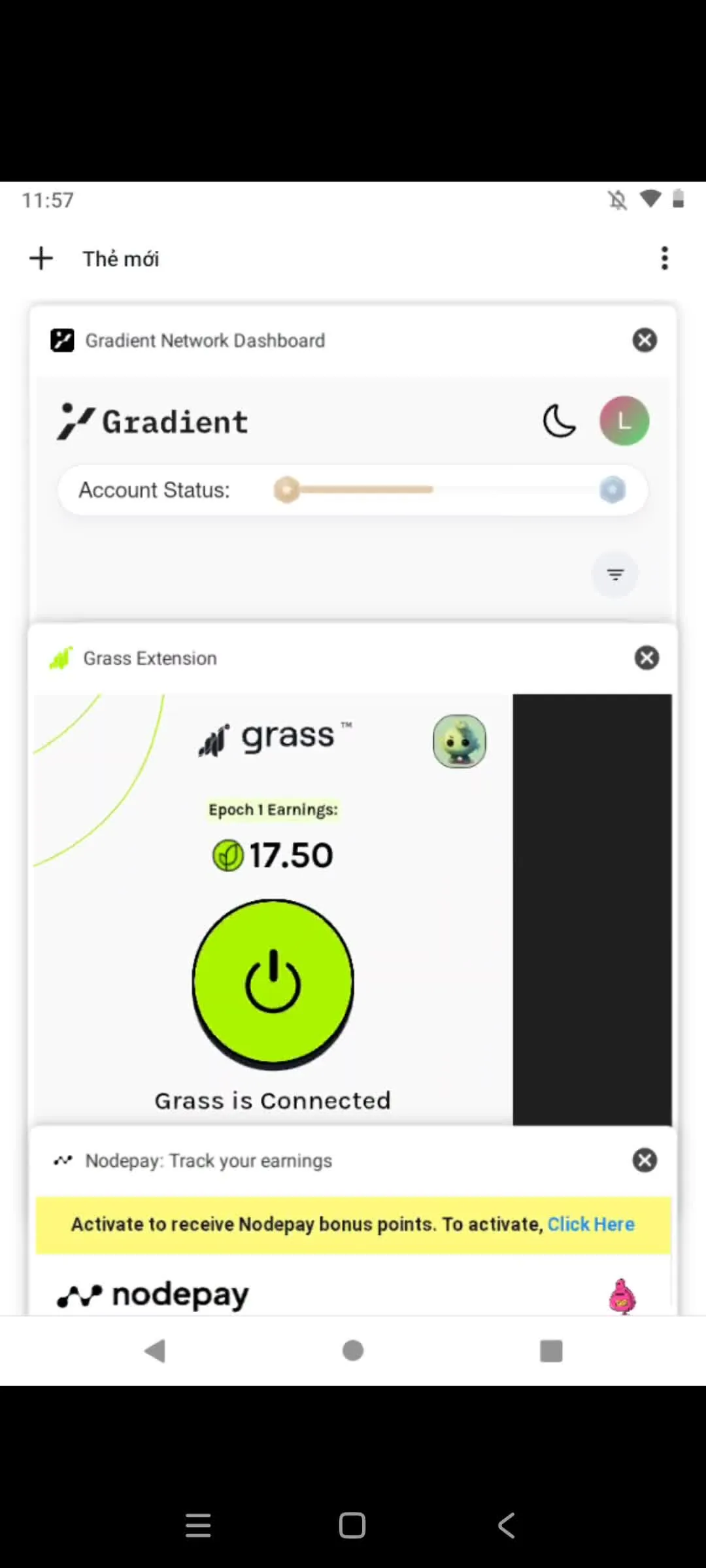This screenshot has width=706, height=1568.
Task: Close the Nodepay tab
Action: (x=645, y=1160)
